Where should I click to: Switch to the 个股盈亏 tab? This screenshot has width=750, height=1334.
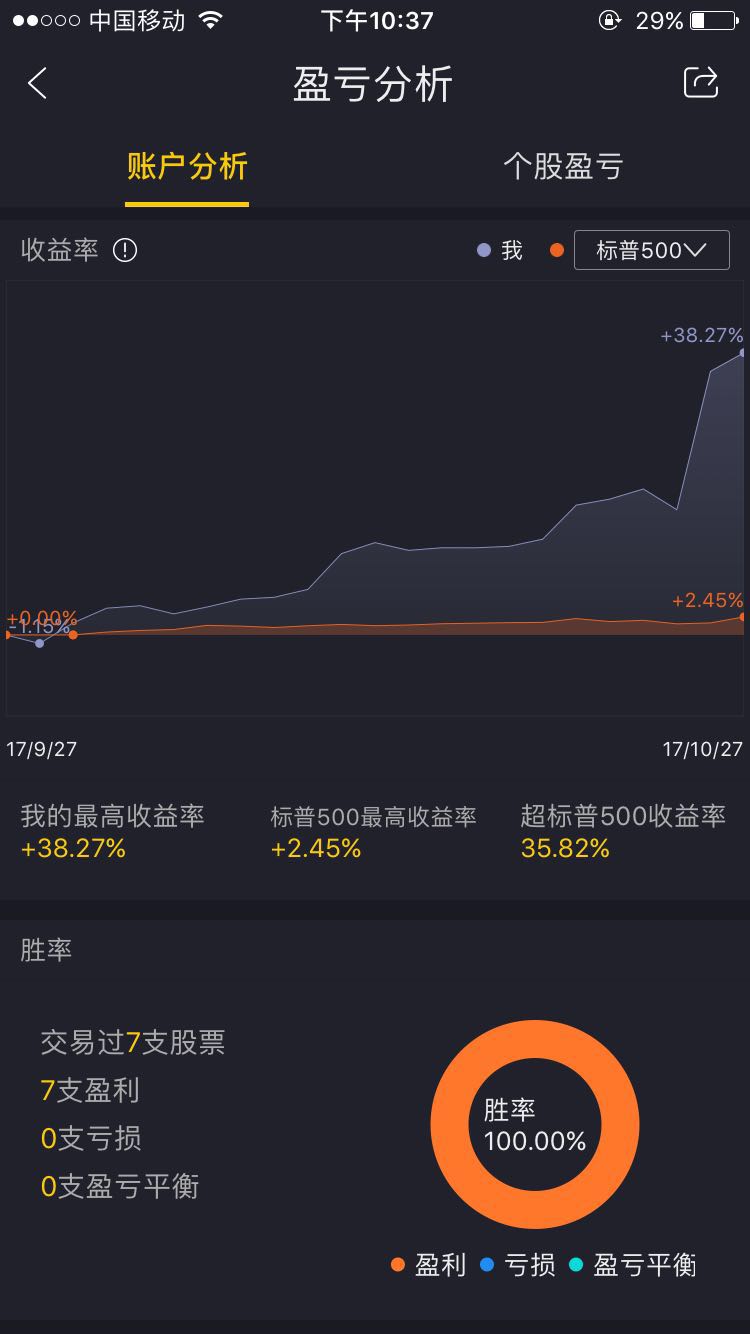pos(563,167)
